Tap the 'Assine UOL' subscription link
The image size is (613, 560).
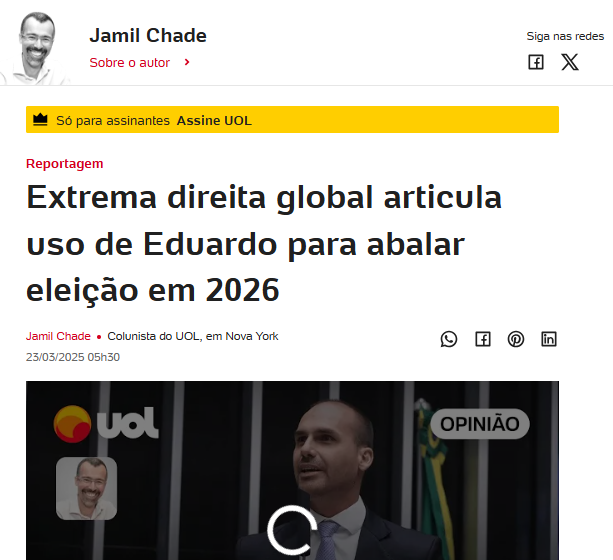[214, 120]
